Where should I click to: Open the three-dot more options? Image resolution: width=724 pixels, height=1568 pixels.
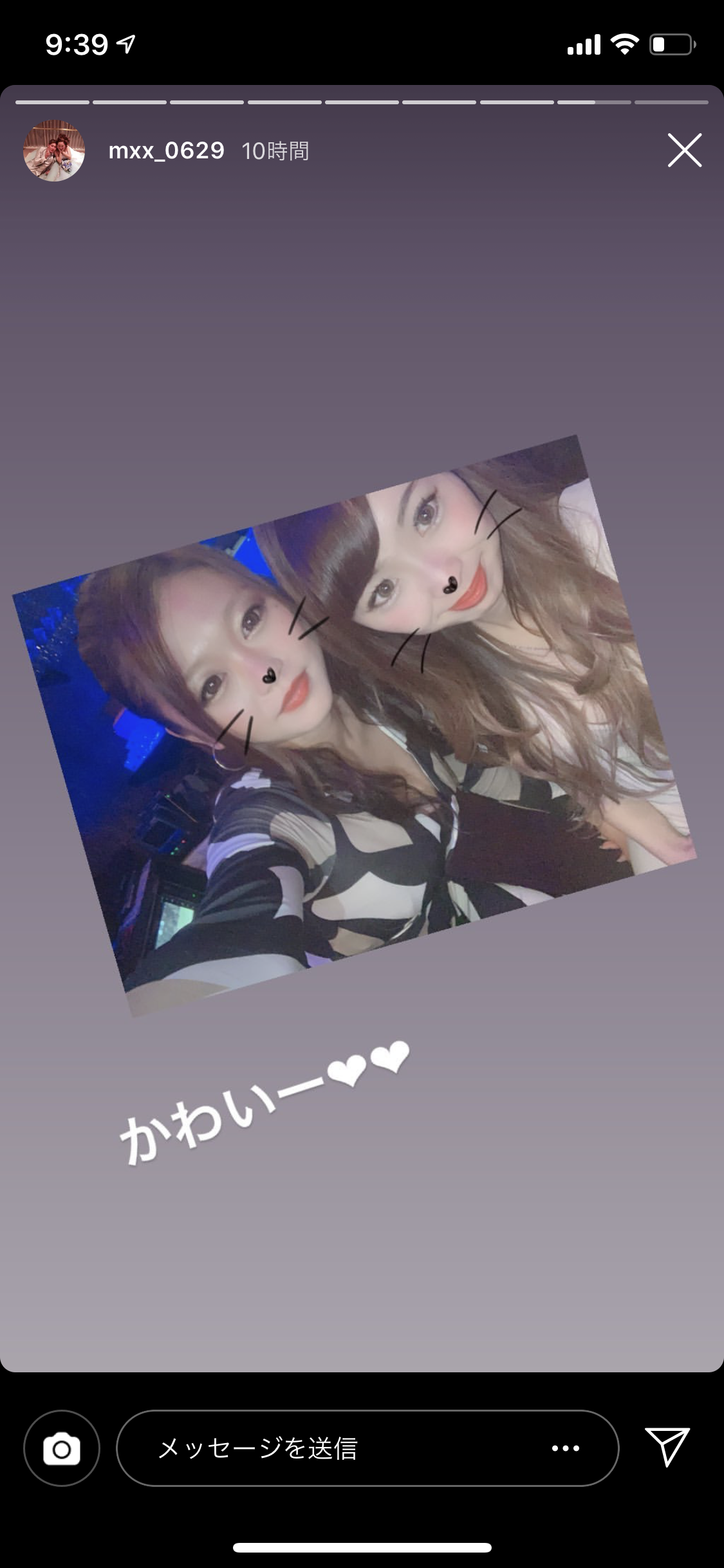click(x=566, y=1448)
